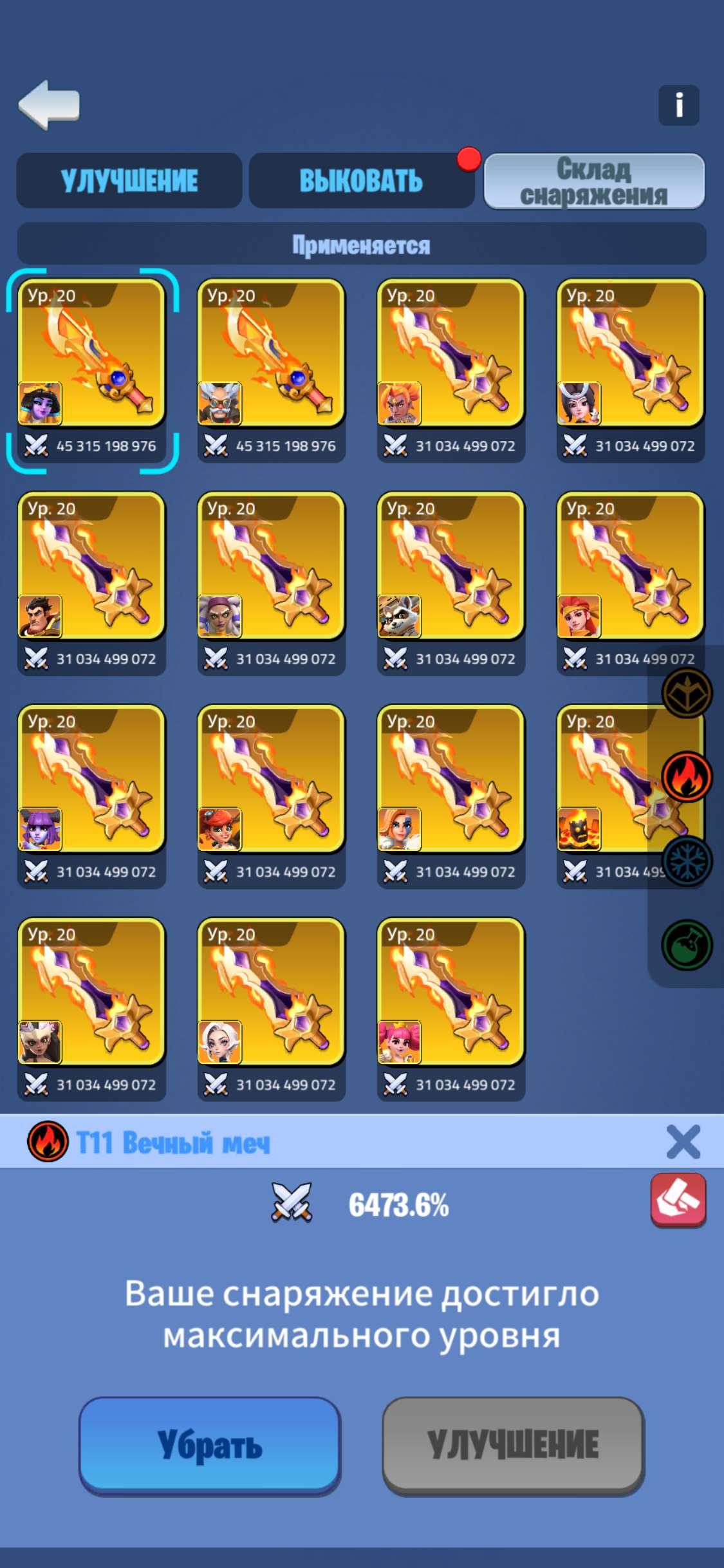
Task: Tap the greyed-out УЛУЧШЕНИЕ button
Action: 513,1446
